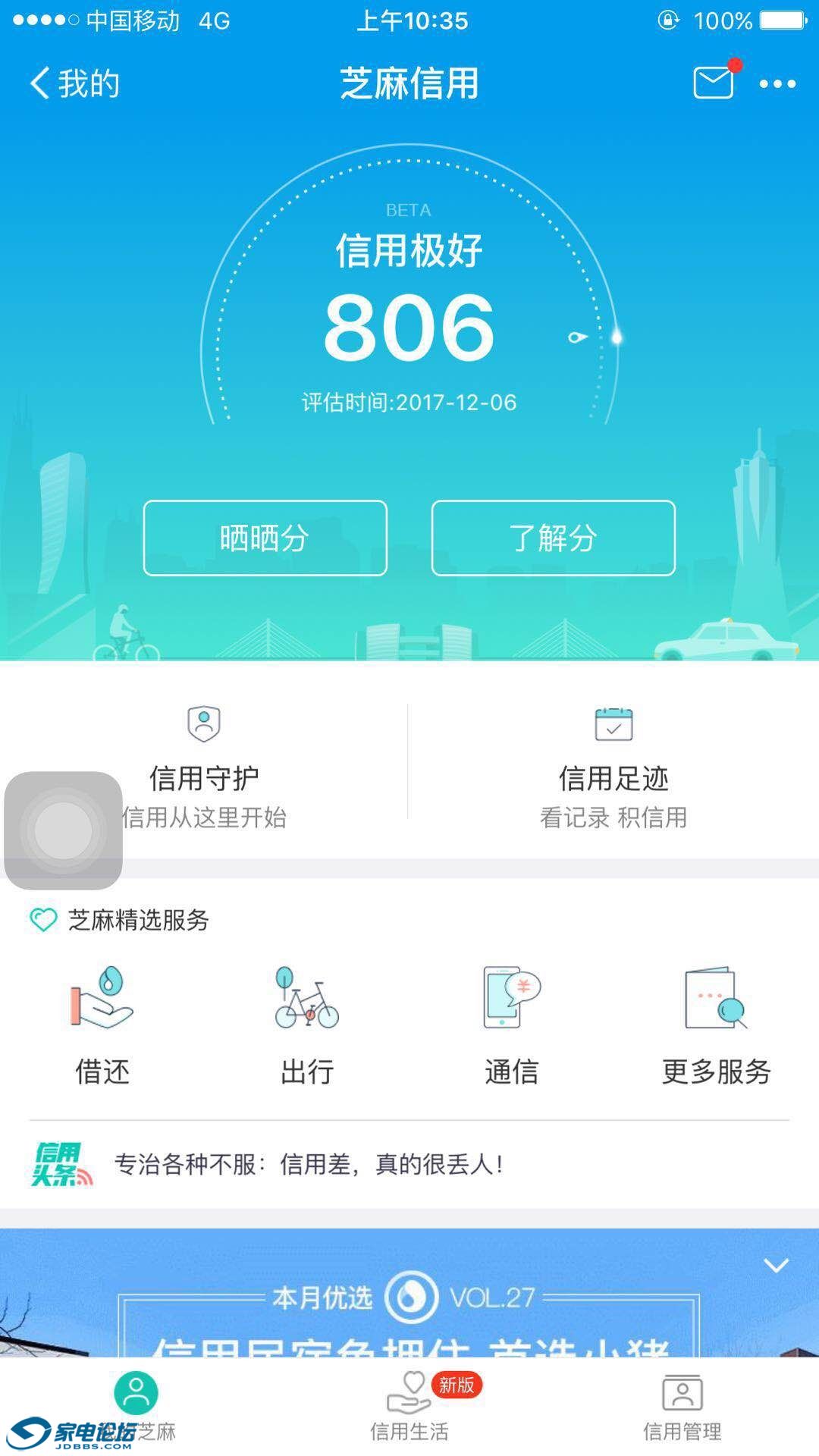This screenshot has height=1456, width=819.
Task: Collapse the 本月优选 banner chevron
Action: [x=776, y=1265]
